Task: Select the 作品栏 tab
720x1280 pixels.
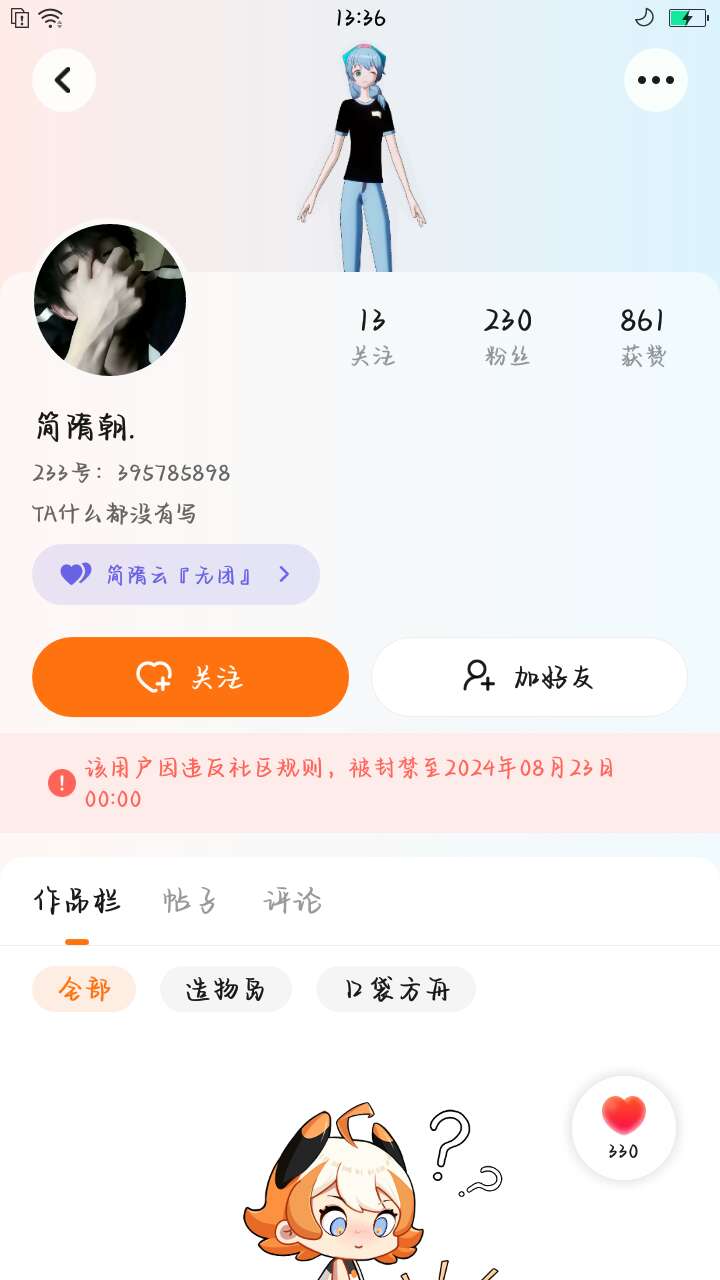Action: (x=77, y=901)
